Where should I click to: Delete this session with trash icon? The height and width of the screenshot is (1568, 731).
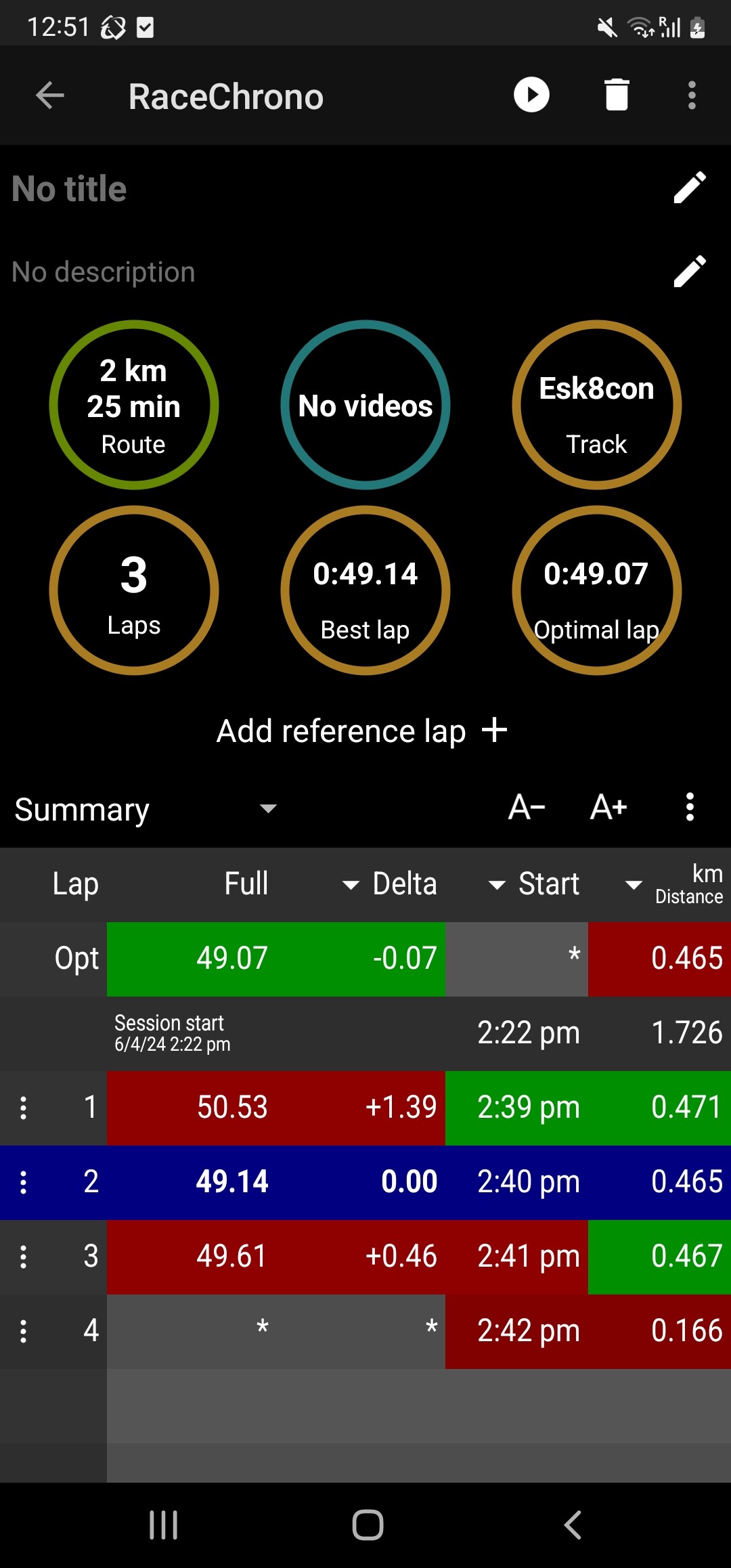click(617, 95)
